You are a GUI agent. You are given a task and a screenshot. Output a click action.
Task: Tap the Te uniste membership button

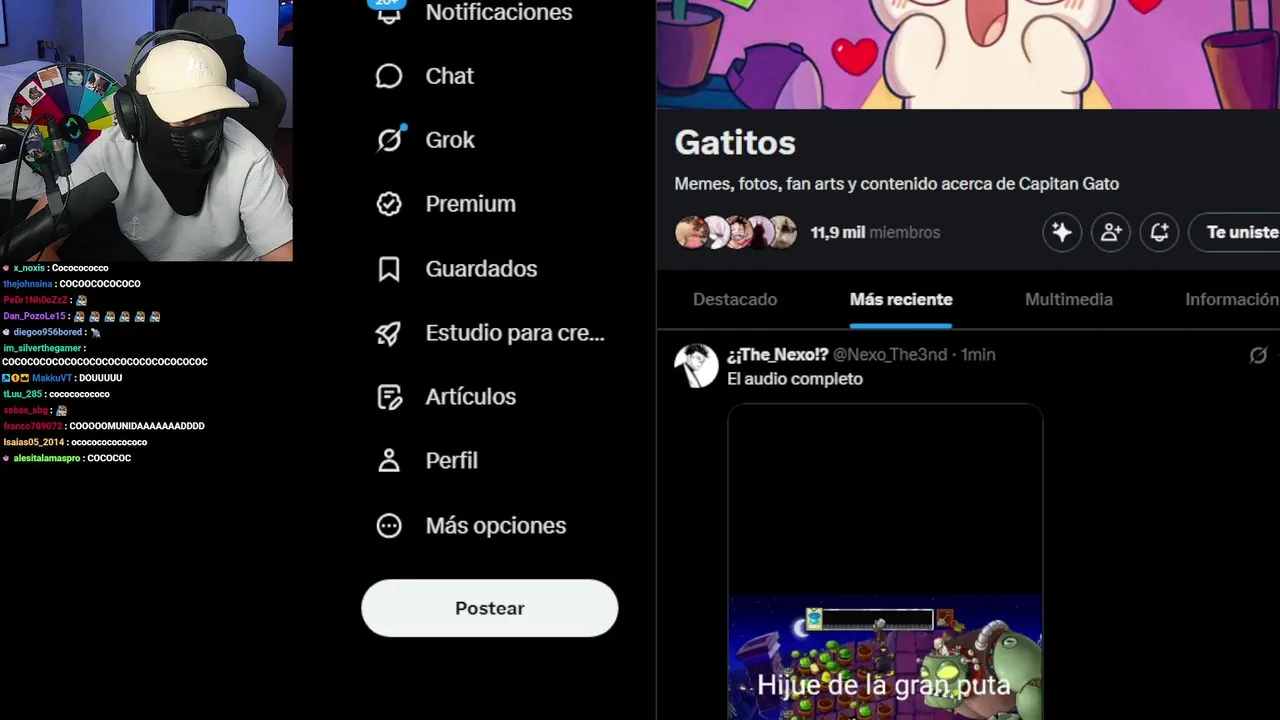(1235, 232)
